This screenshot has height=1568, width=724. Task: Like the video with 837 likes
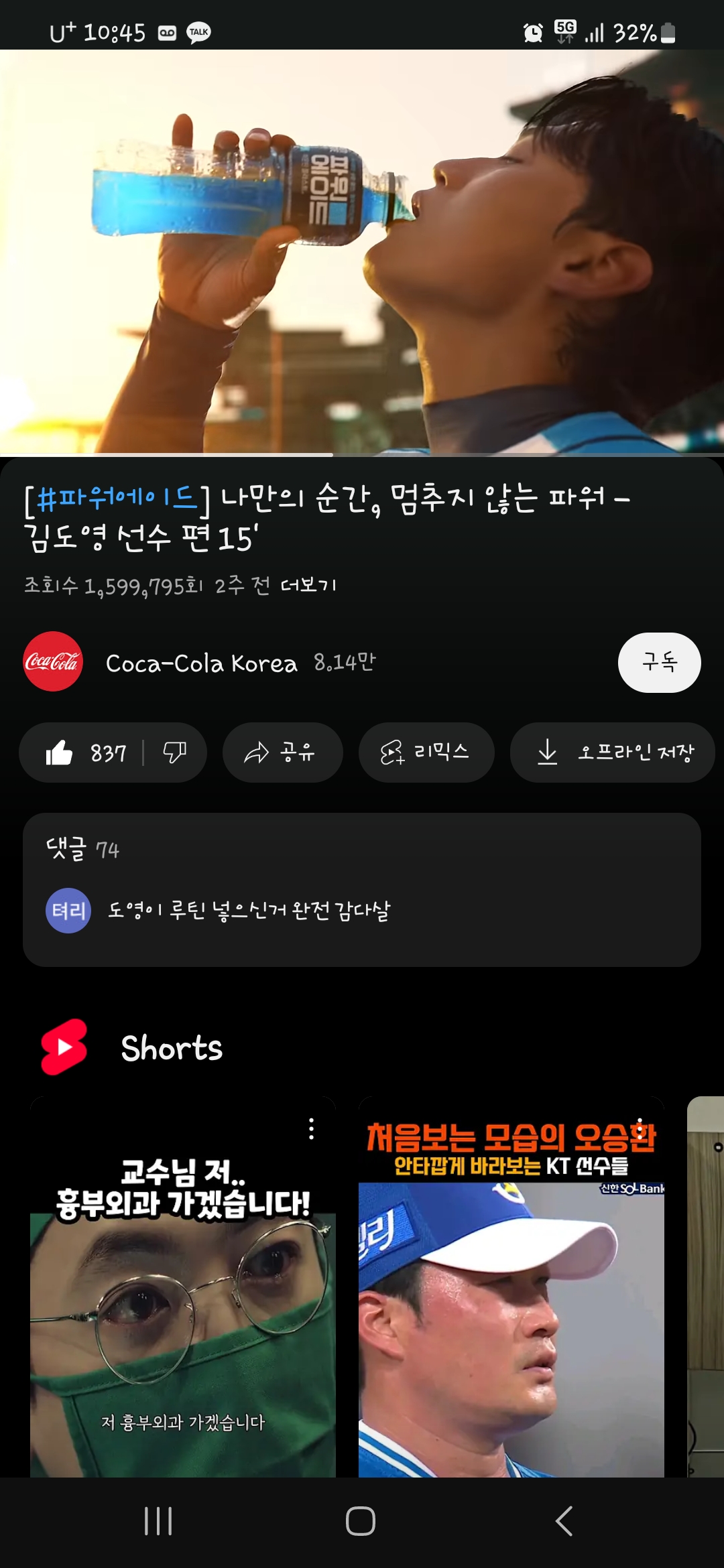click(x=84, y=753)
